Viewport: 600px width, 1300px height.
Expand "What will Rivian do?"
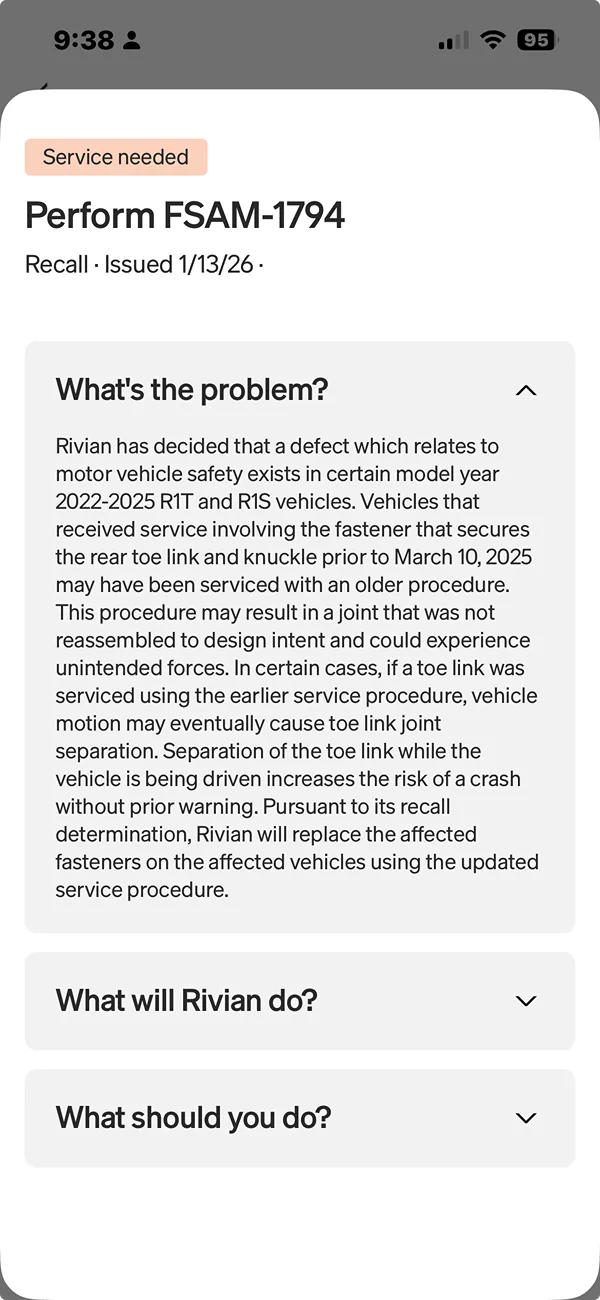click(x=300, y=1000)
